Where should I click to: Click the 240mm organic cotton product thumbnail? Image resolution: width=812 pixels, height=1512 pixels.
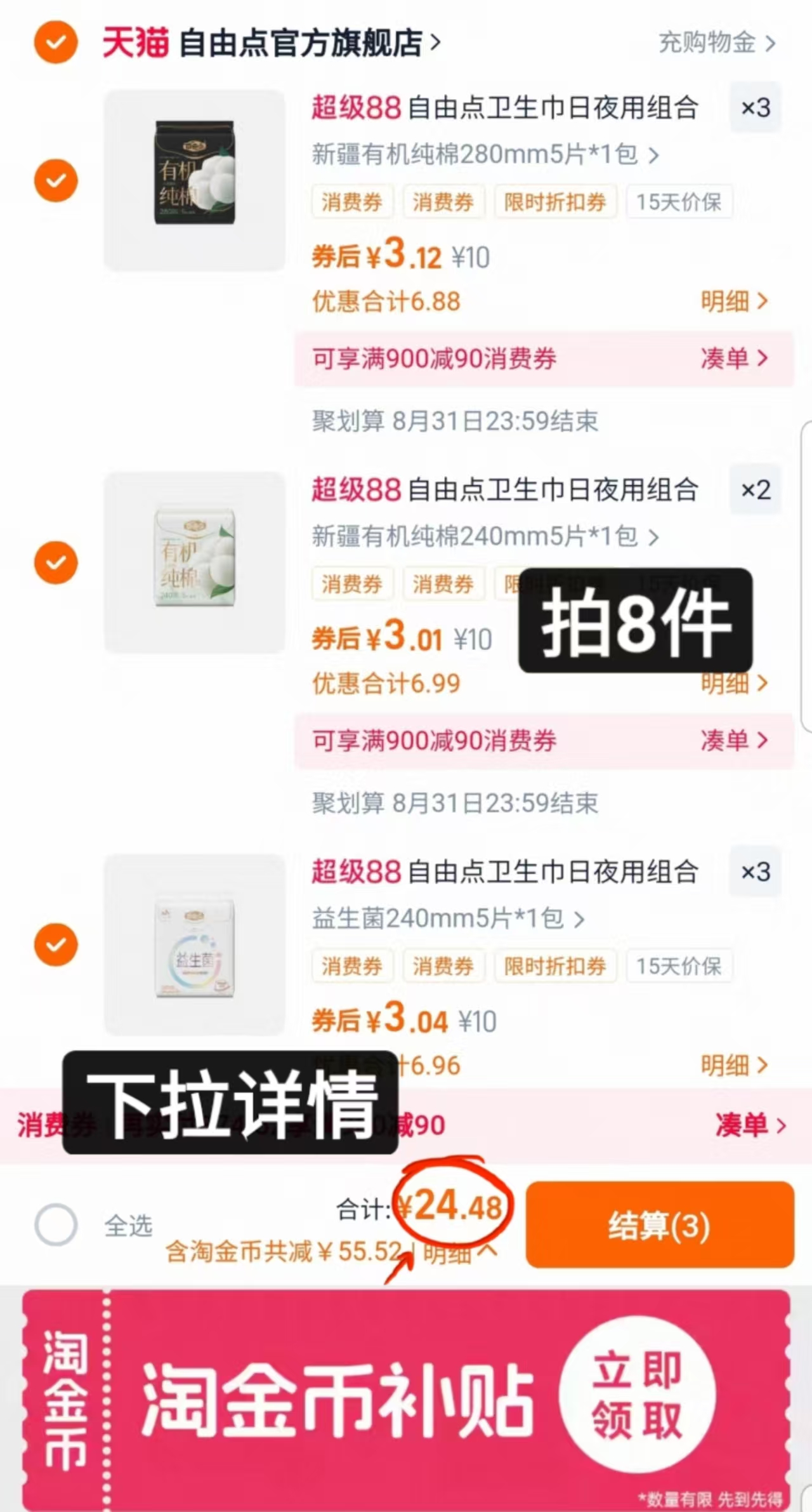coord(195,562)
